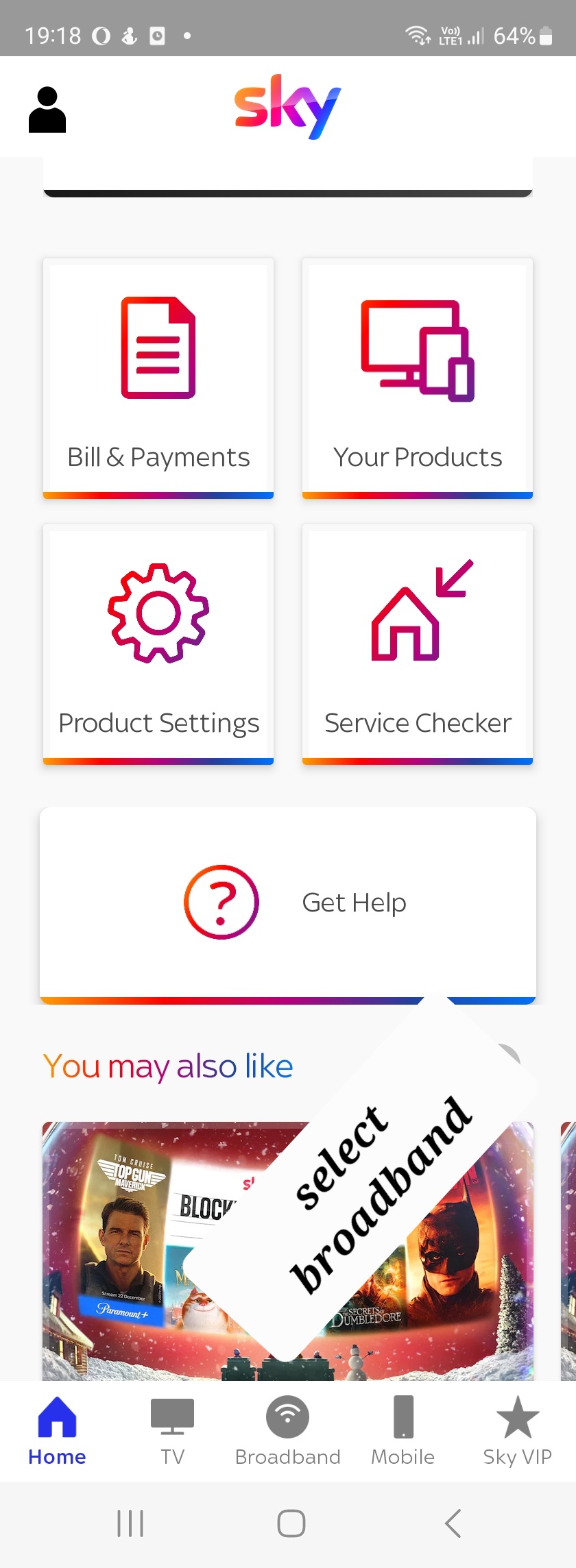Image resolution: width=576 pixels, height=1568 pixels.
Task: Switch to the Home tab
Action: click(x=57, y=1431)
